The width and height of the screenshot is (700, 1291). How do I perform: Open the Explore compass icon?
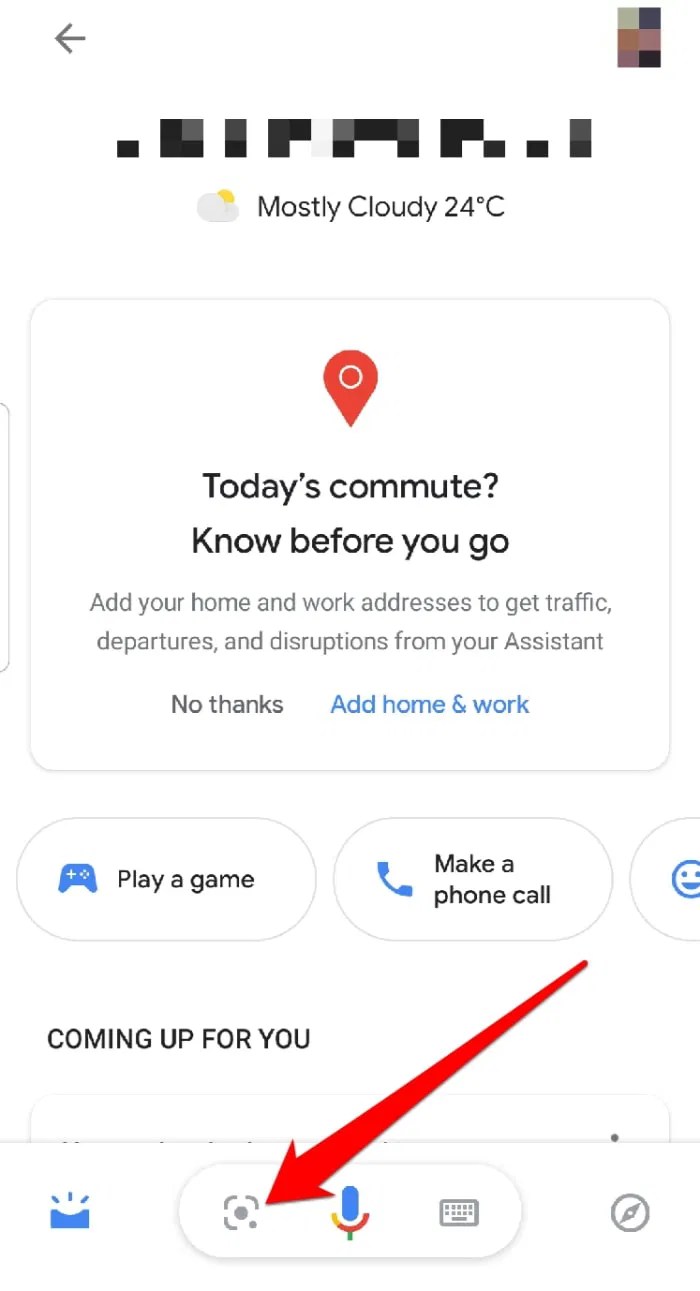(x=630, y=1214)
